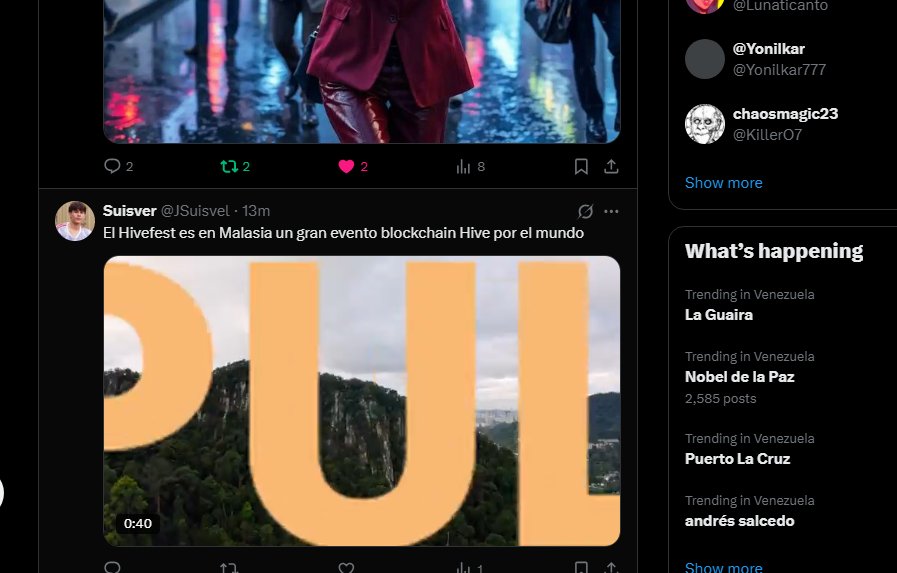Open Suisver's profile avatar

pos(75,221)
